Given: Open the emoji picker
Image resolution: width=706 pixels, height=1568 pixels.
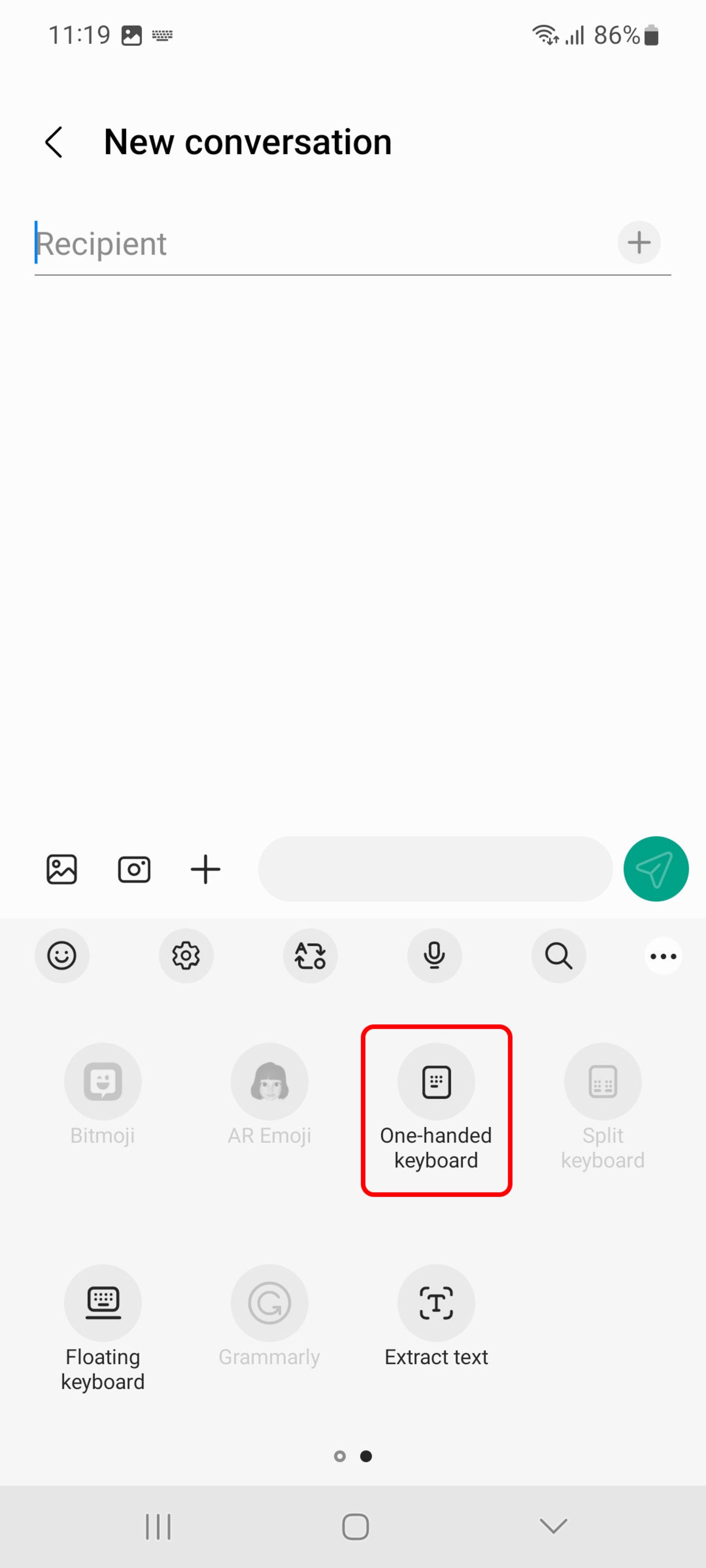Looking at the screenshot, I should click(61, 956).
